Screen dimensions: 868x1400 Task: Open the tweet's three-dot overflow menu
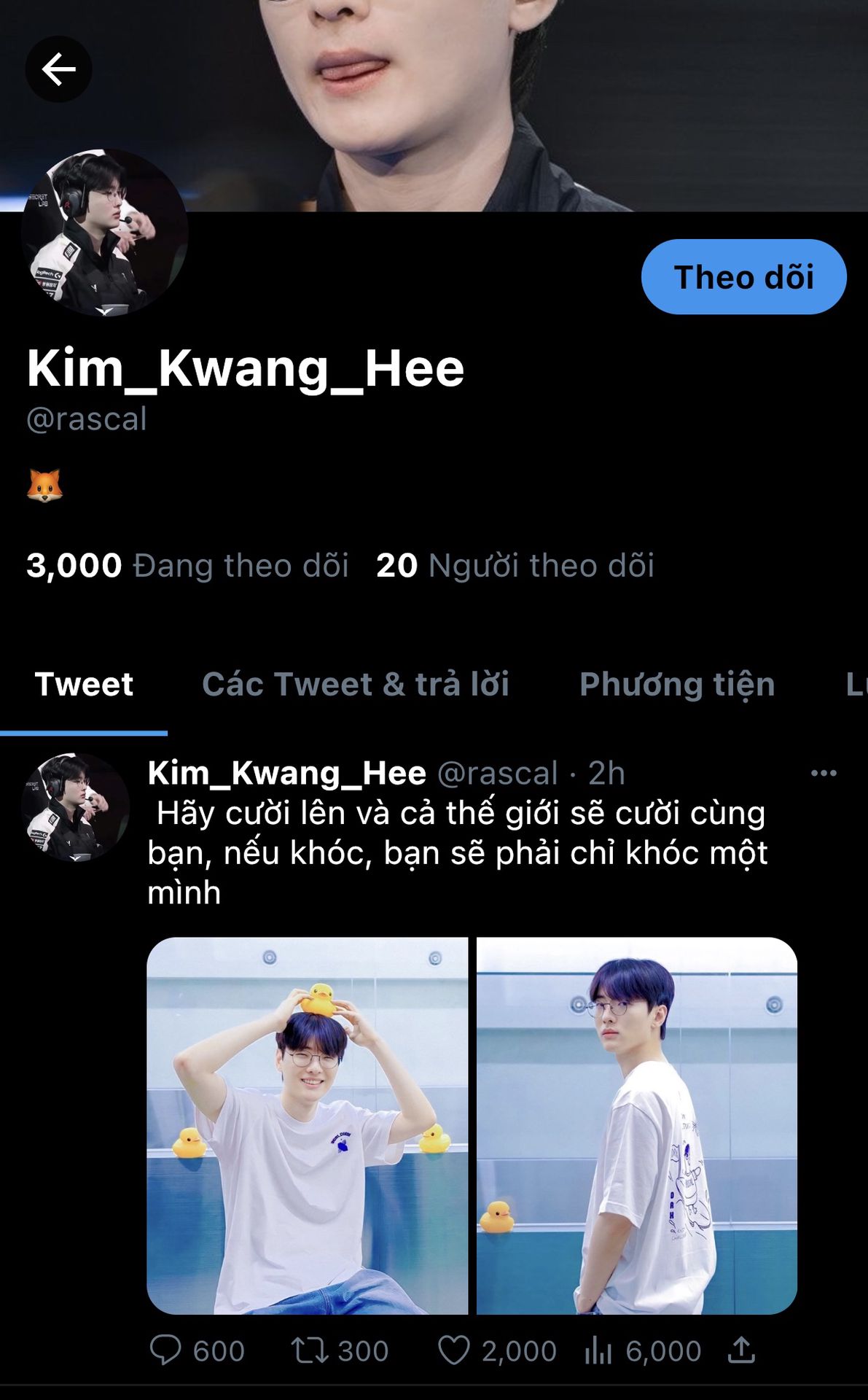tap(824, 773)
